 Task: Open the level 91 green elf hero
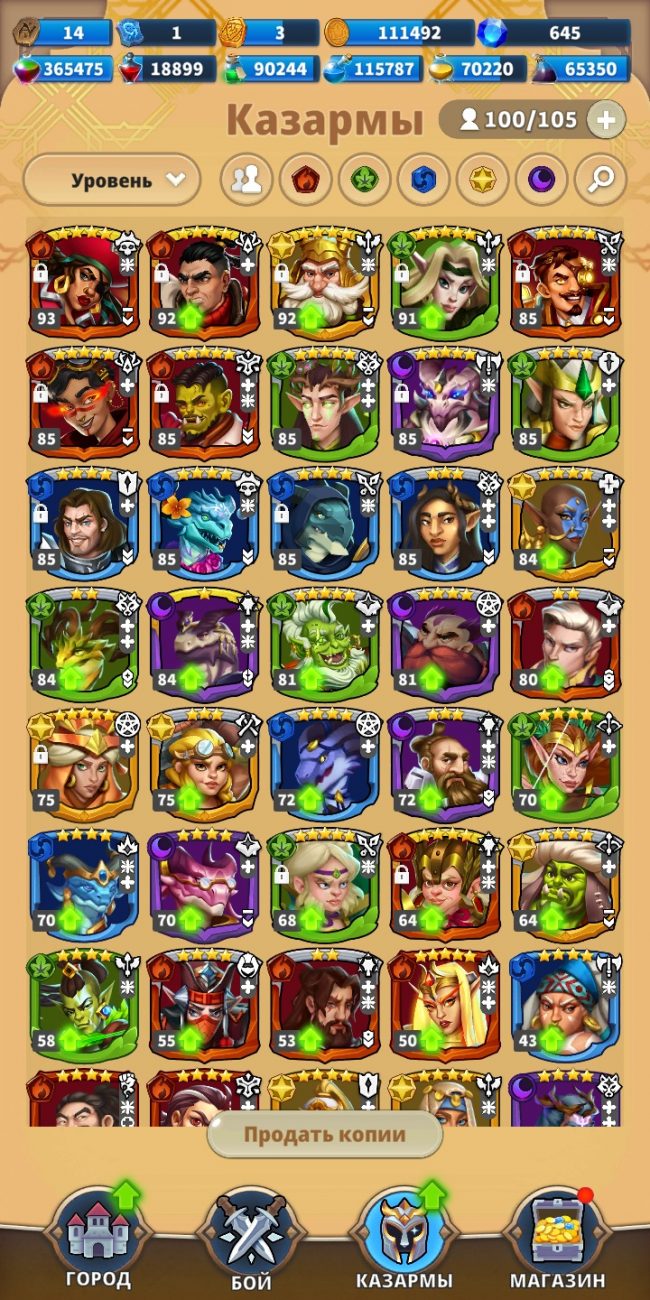pyautogui.click(x=445, y=283)
